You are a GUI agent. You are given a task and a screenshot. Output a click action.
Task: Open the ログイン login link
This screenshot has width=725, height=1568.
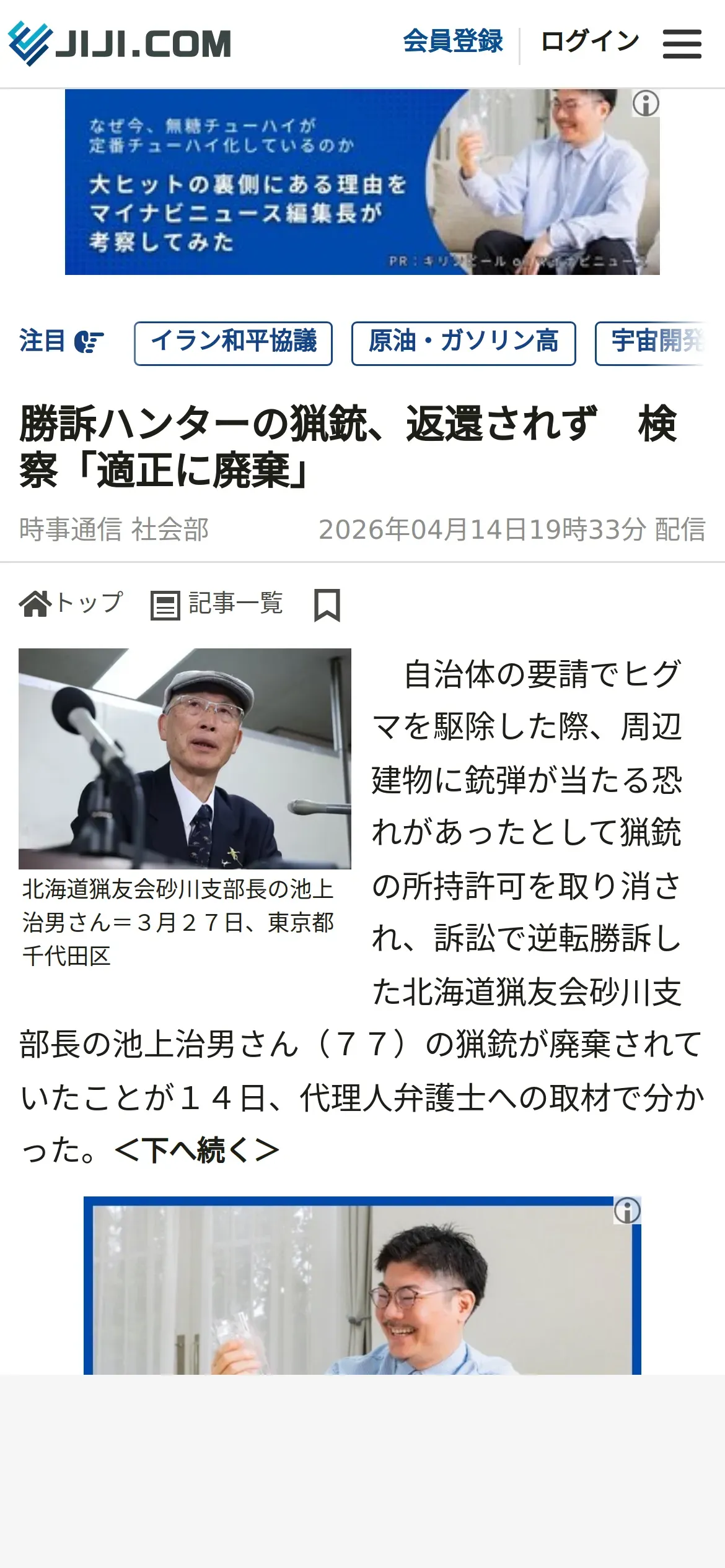pos(590,41)
